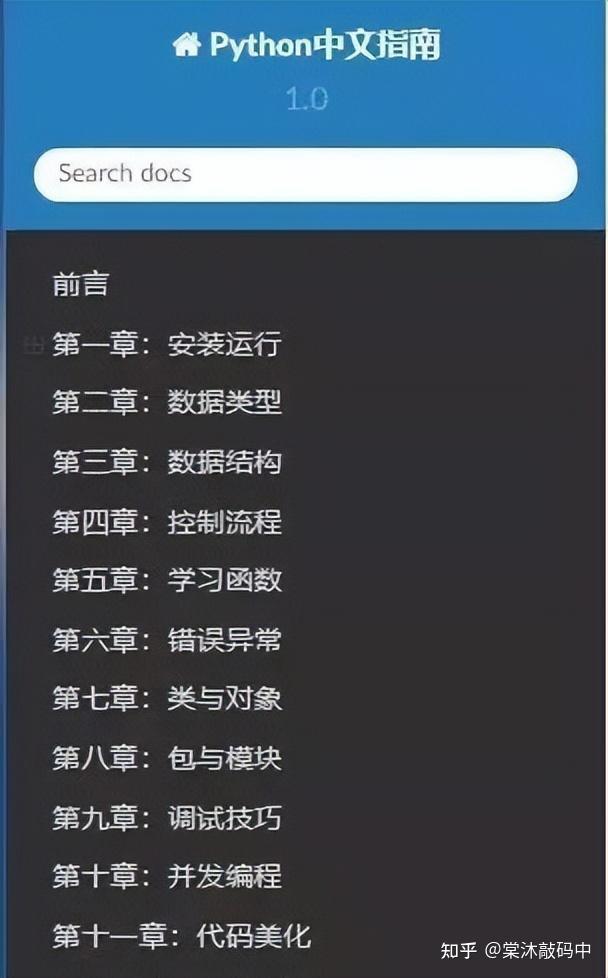This screenshot has height=978, width=608.
Task: Tap the Search docs field
Action: click(x=306, y=175)
